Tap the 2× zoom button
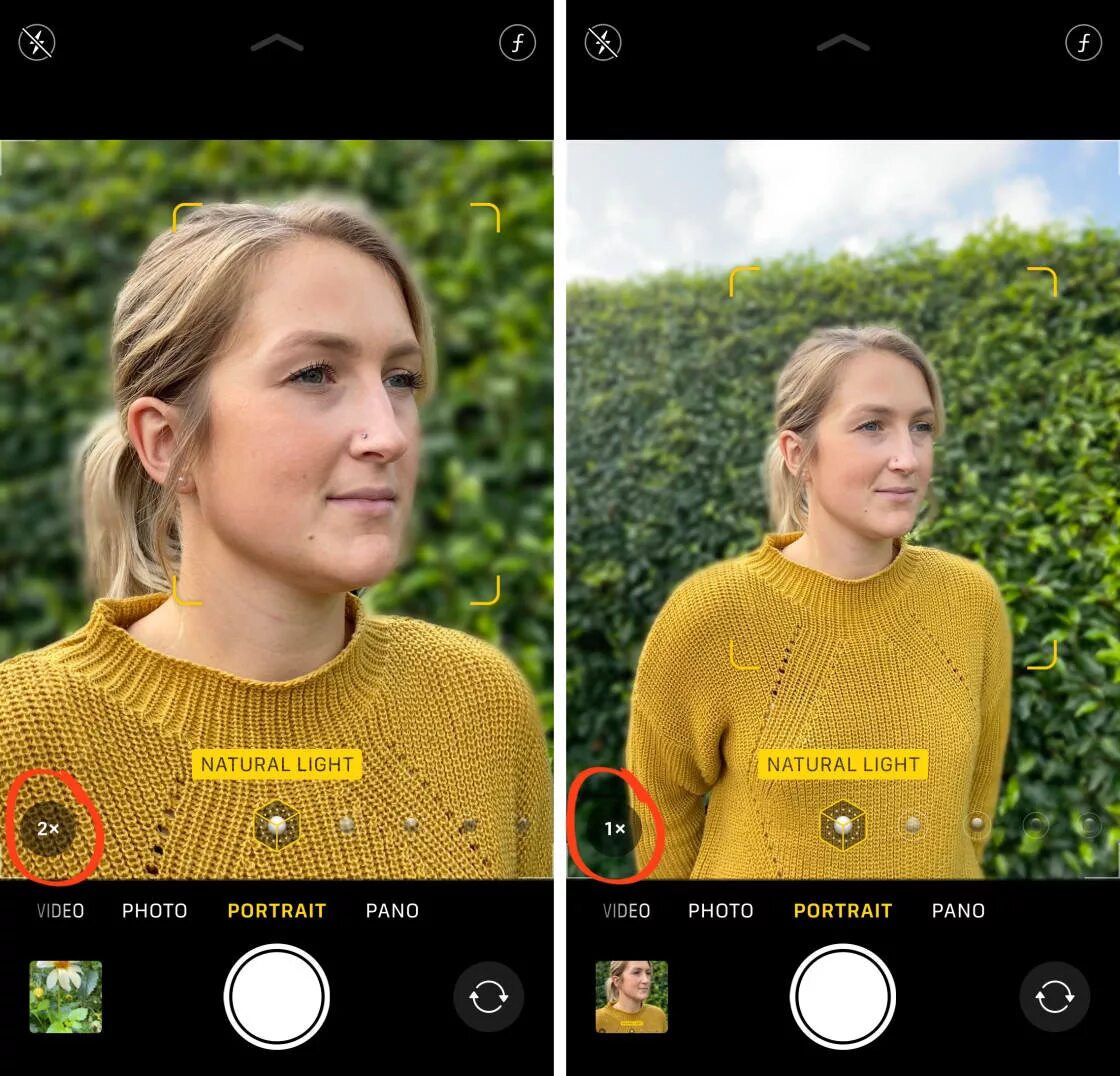 pyautogui.click(x=49, y=828)
